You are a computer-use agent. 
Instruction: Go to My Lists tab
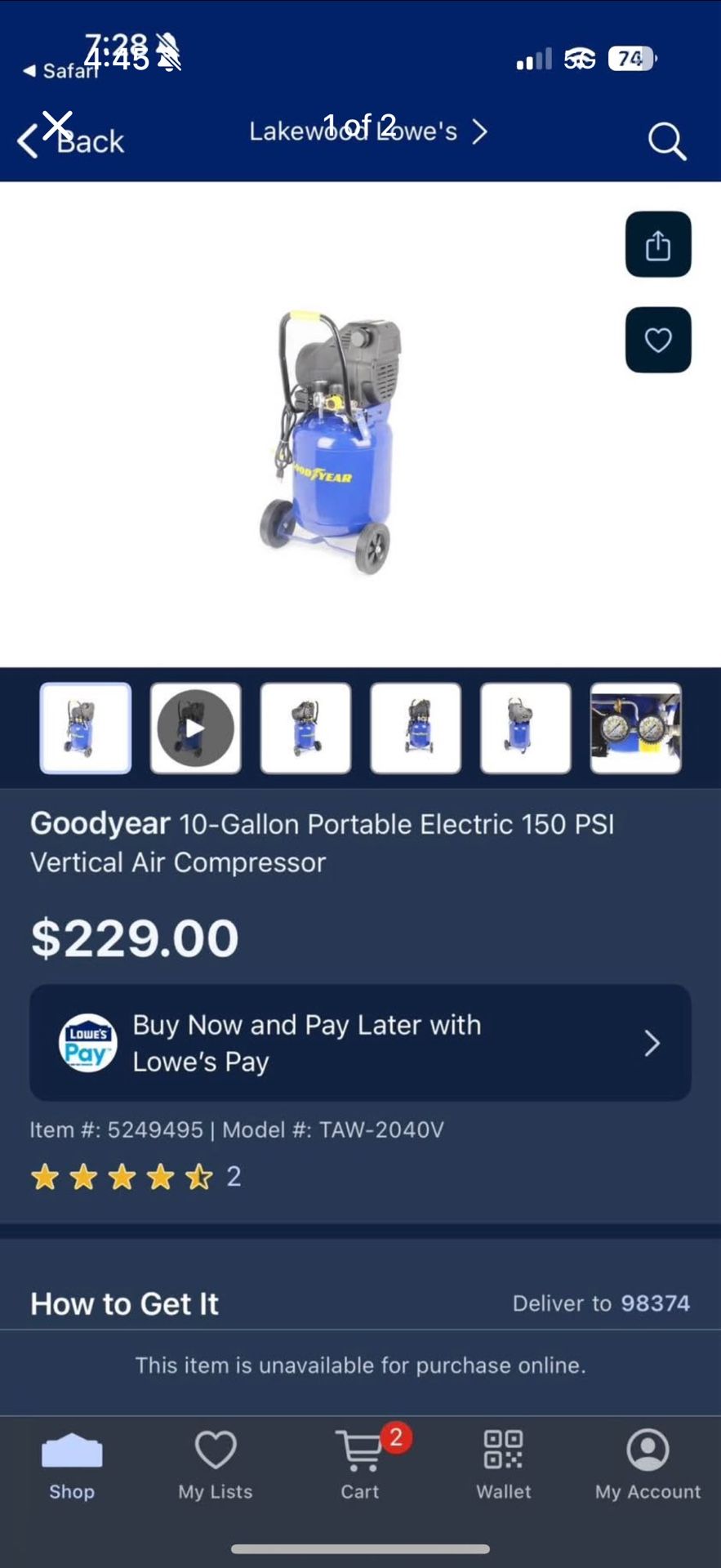(x=216, y=1467)
